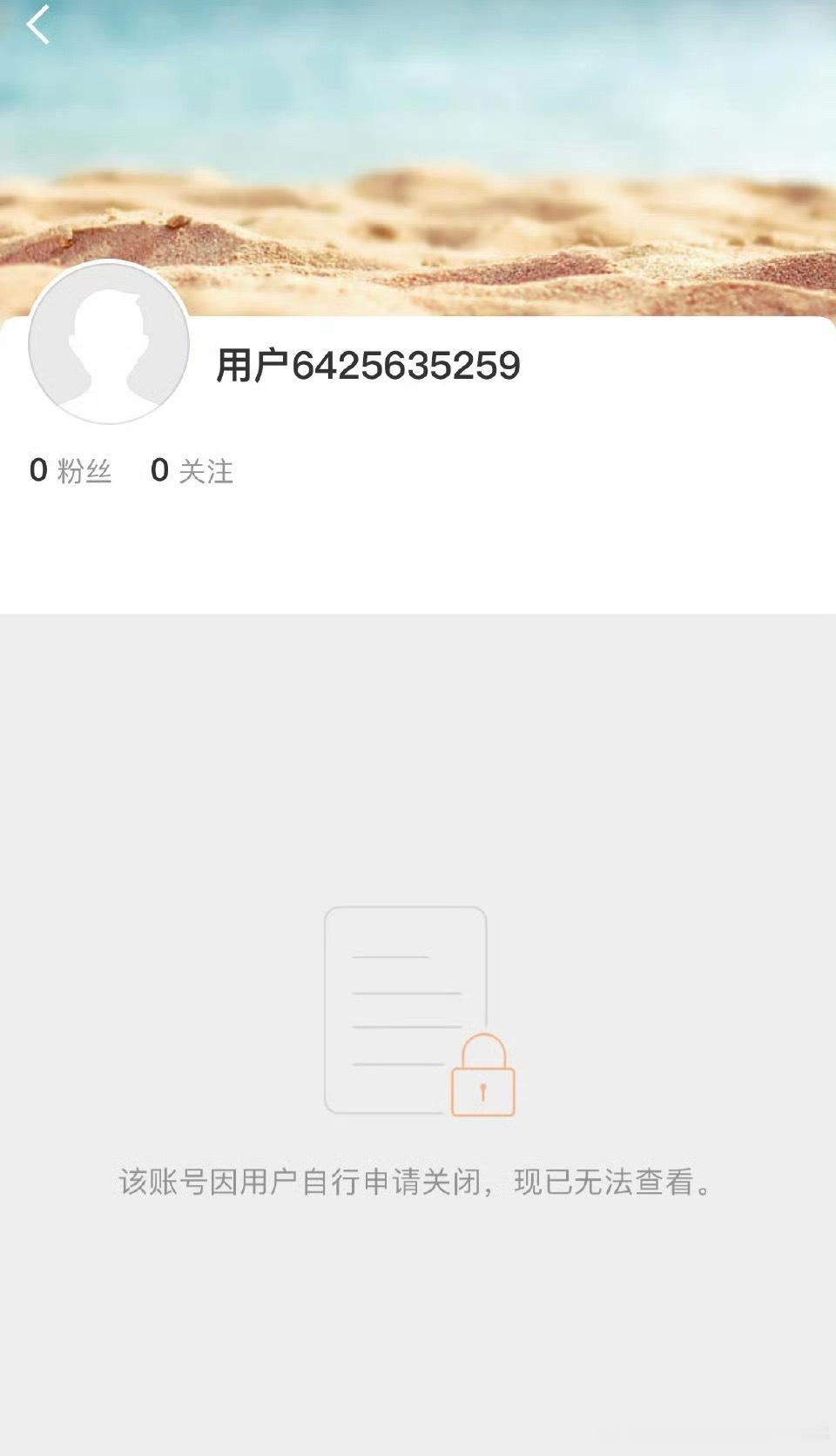
Task: Tap the person silhouette inside the avatar circle
Action: point(108,340)
